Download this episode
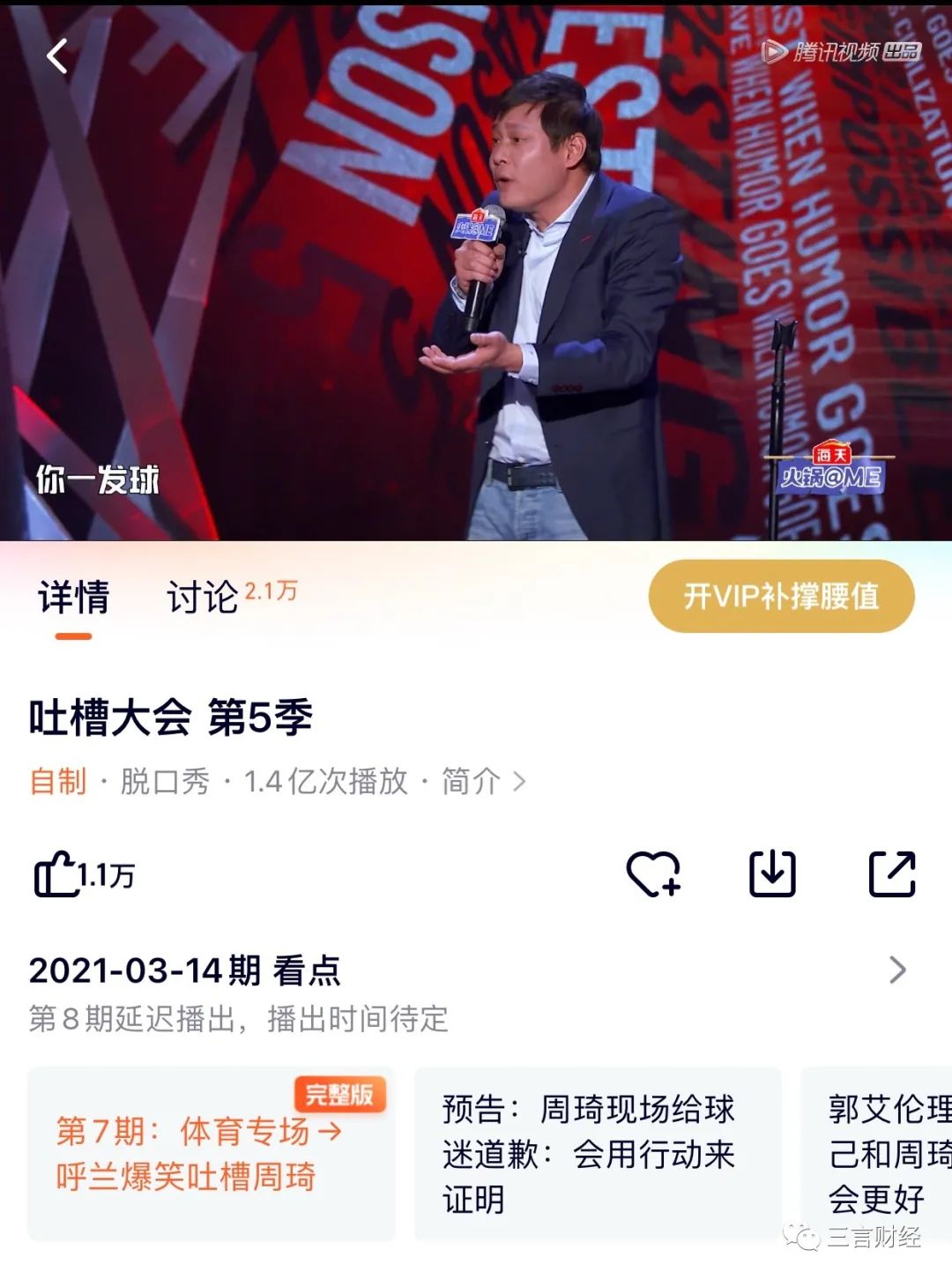This screenshot has width=952, height=1279. coord(772,874)
